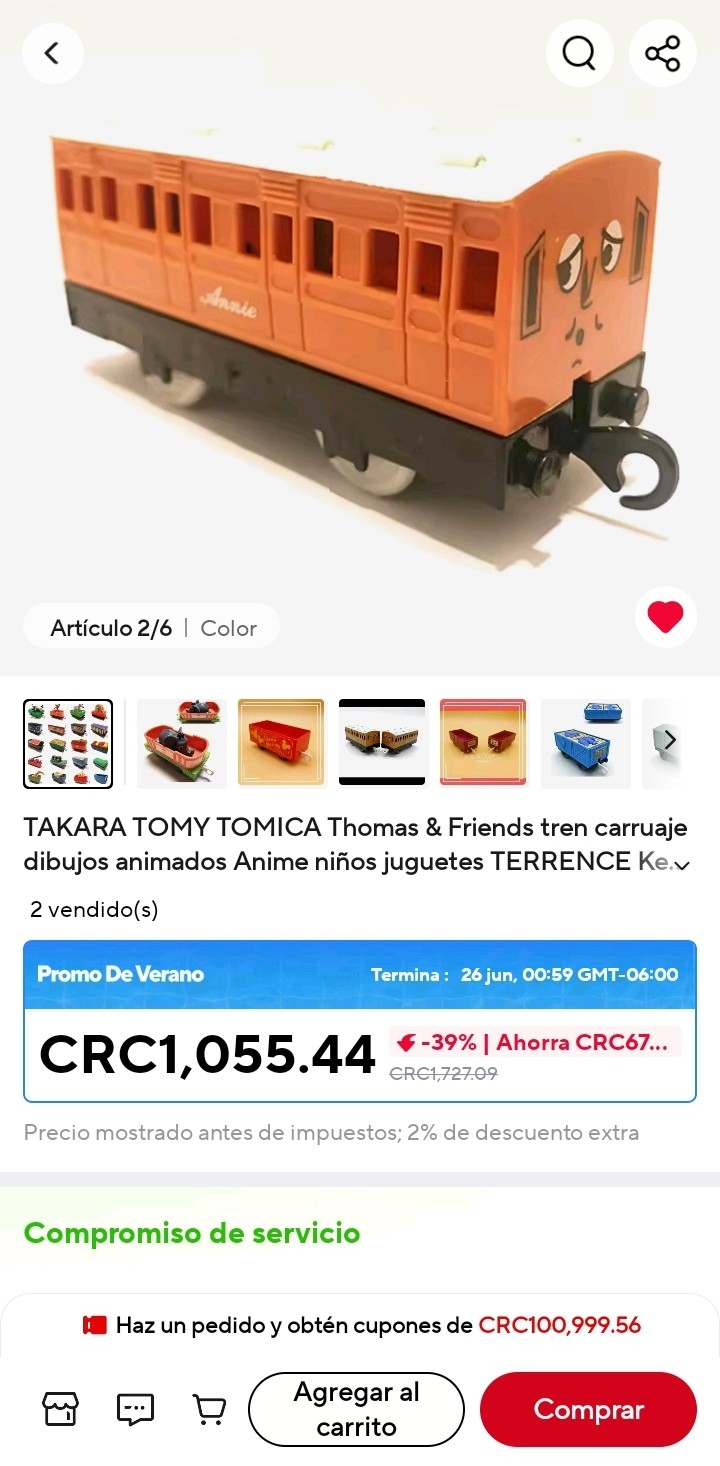Select the two small red trucks thumbnail
Screen dimensions: 720x1466
pyautogui.click(x=483, y=743)
